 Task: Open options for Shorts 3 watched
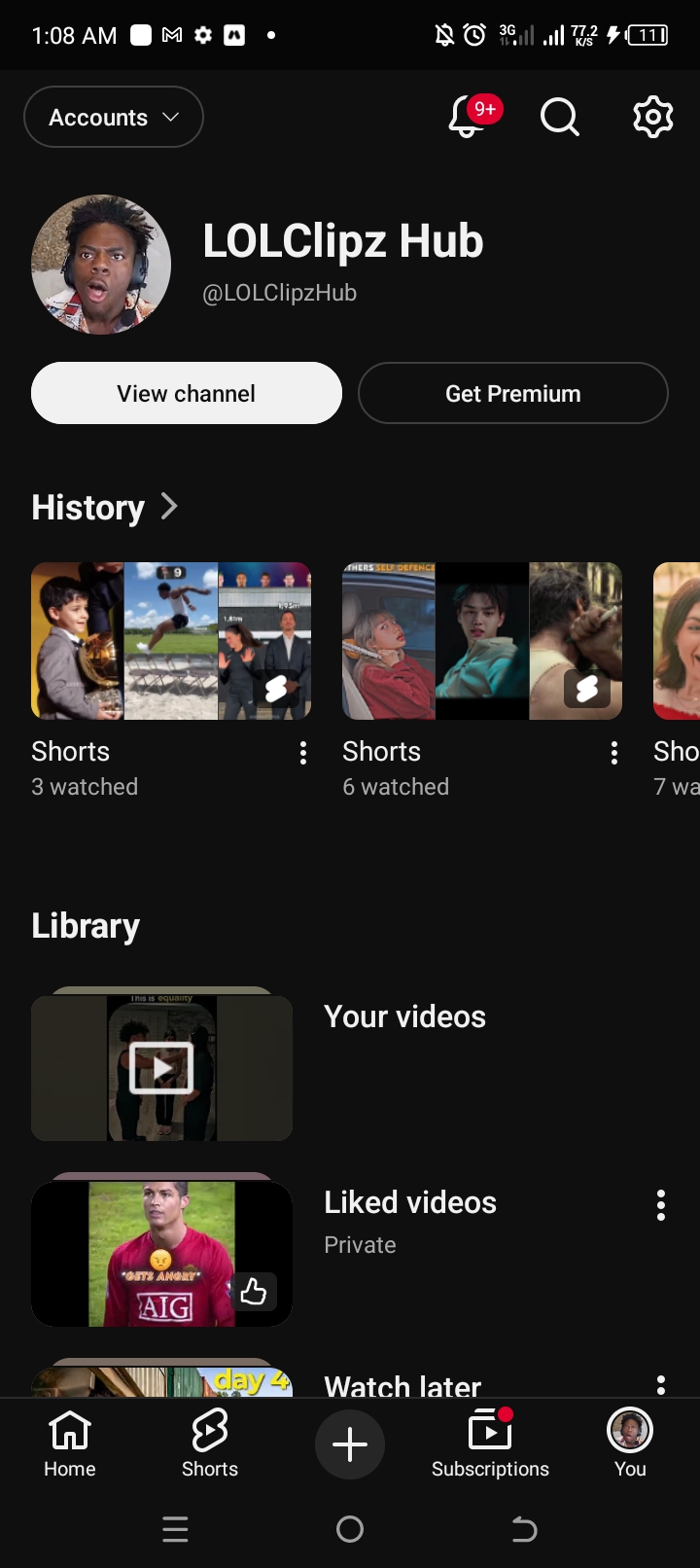[303, 753]
